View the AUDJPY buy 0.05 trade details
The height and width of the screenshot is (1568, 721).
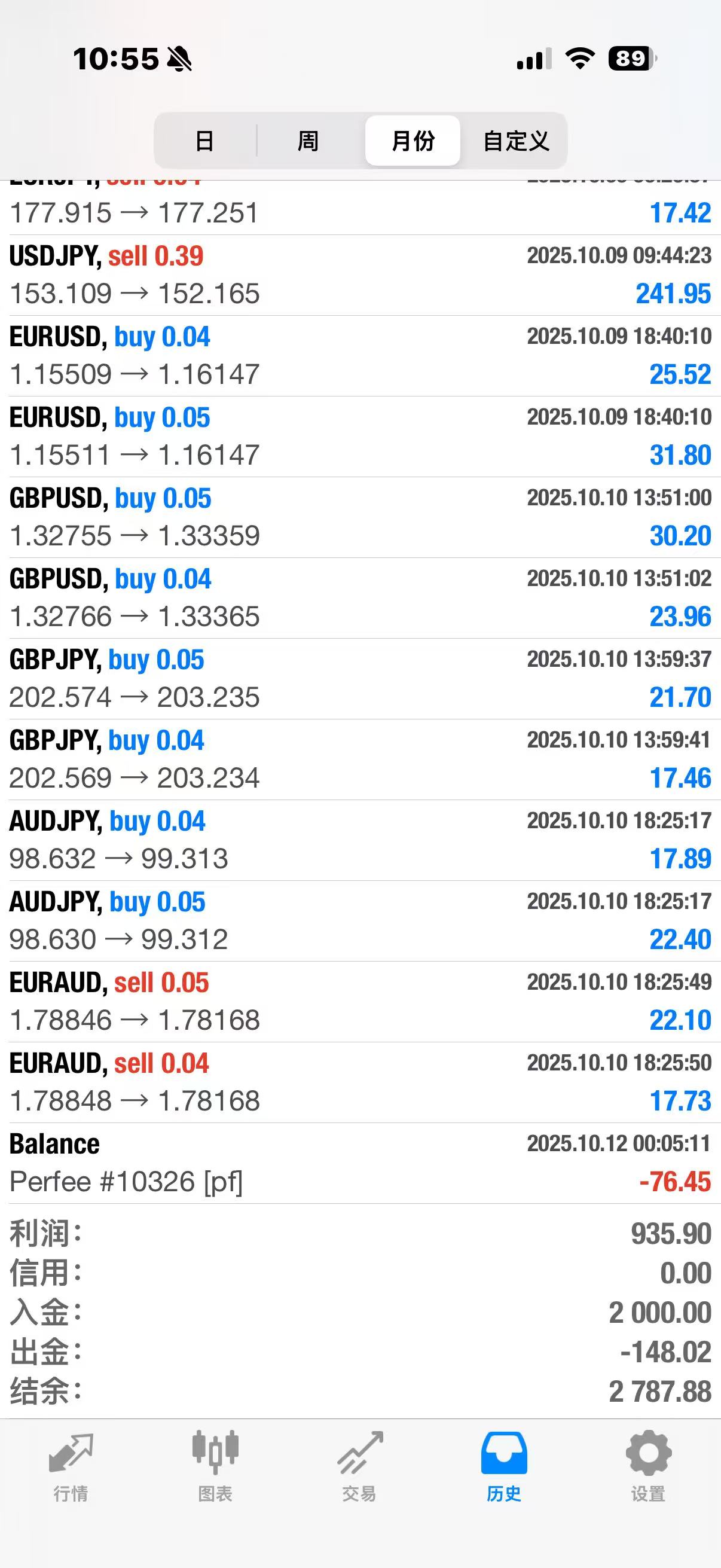pos(360,921)
